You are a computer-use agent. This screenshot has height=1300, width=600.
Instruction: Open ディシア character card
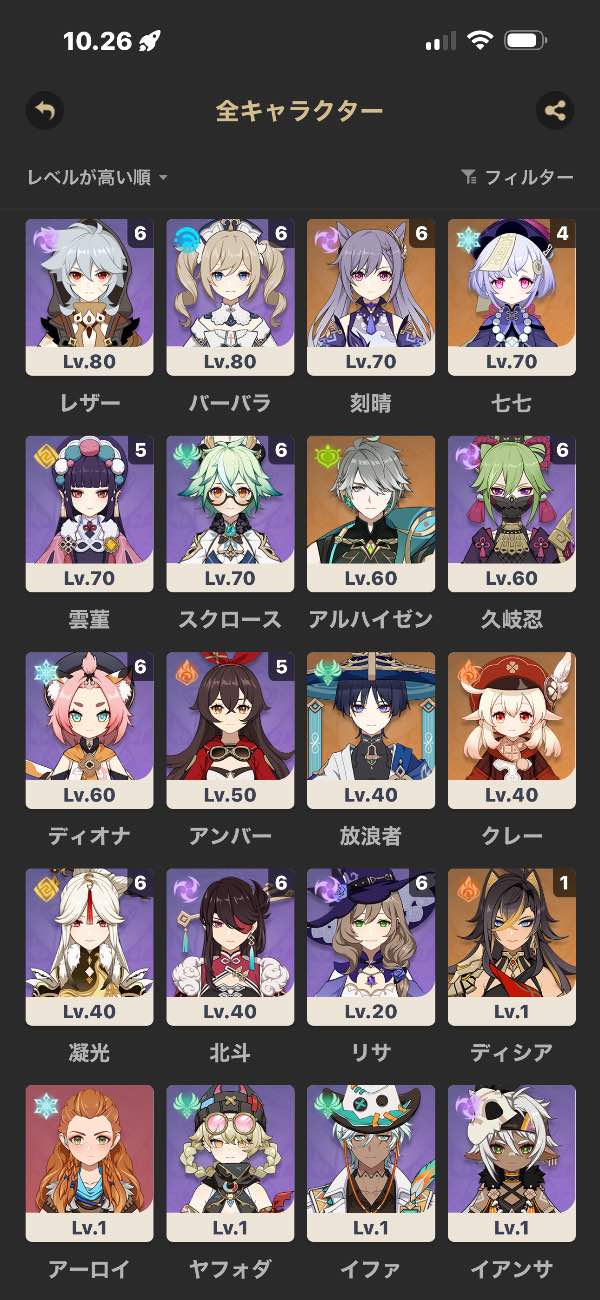512,947
